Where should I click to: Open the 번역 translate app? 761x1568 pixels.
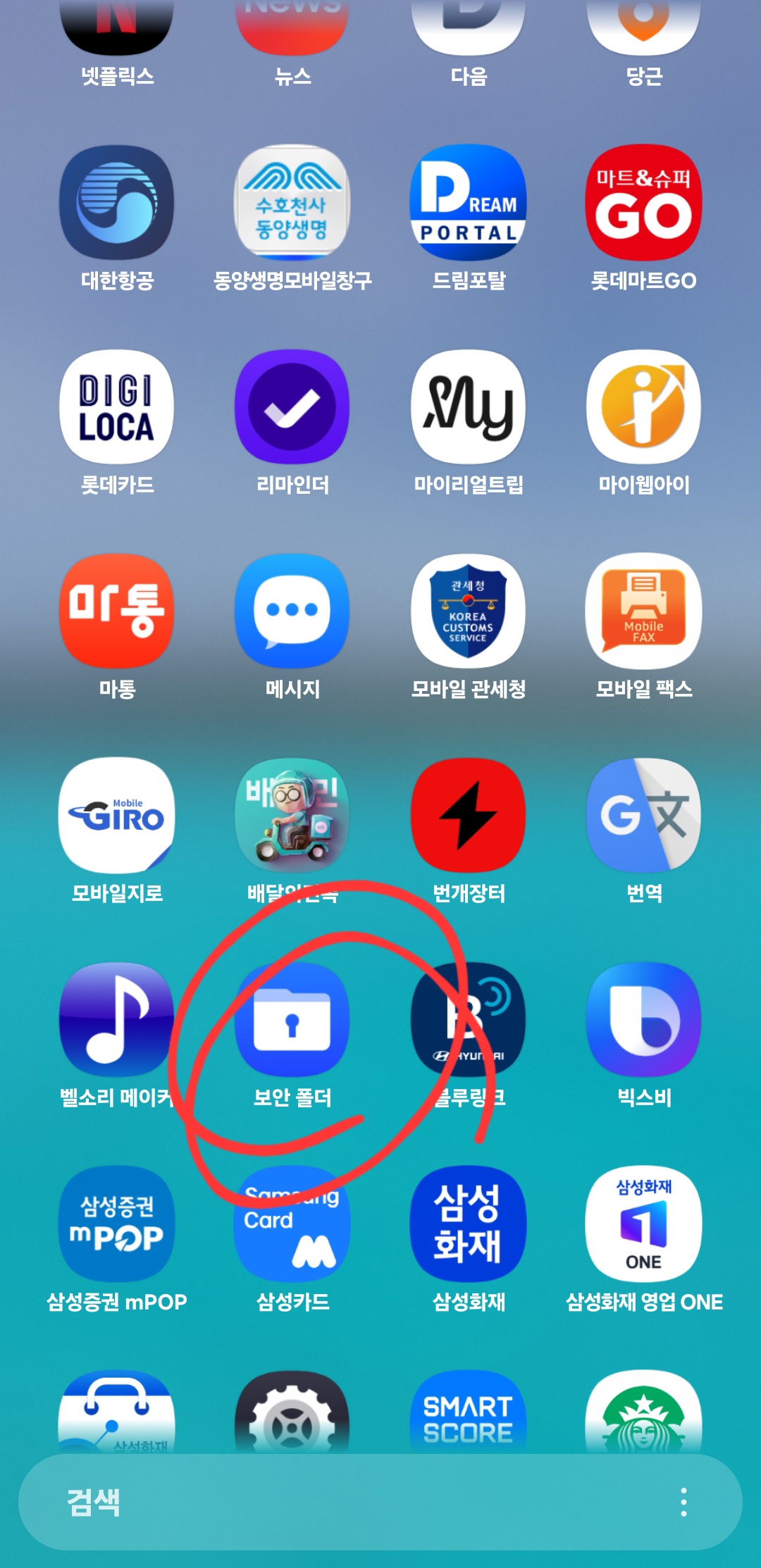pos(643,816)
